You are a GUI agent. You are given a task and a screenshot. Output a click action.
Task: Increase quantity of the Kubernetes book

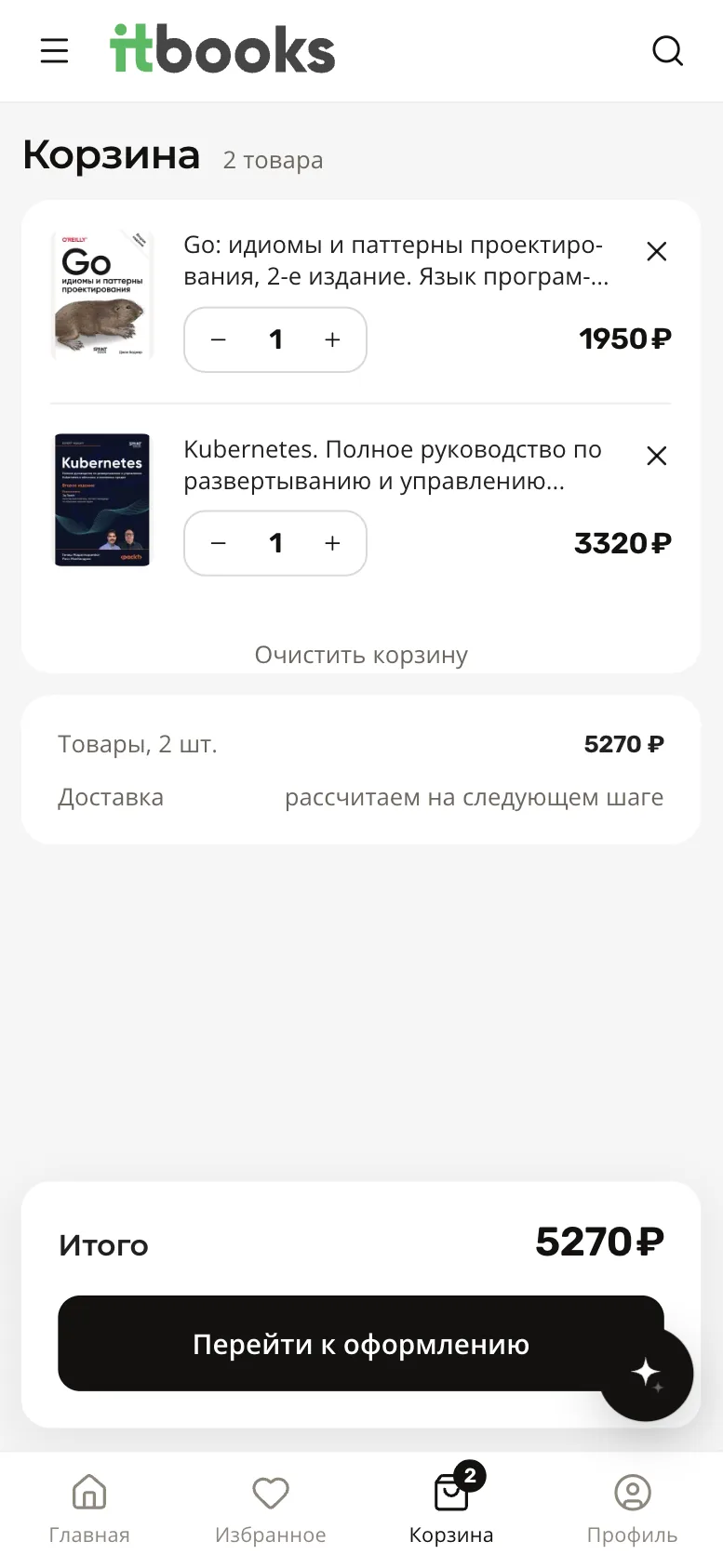(332, 543)
